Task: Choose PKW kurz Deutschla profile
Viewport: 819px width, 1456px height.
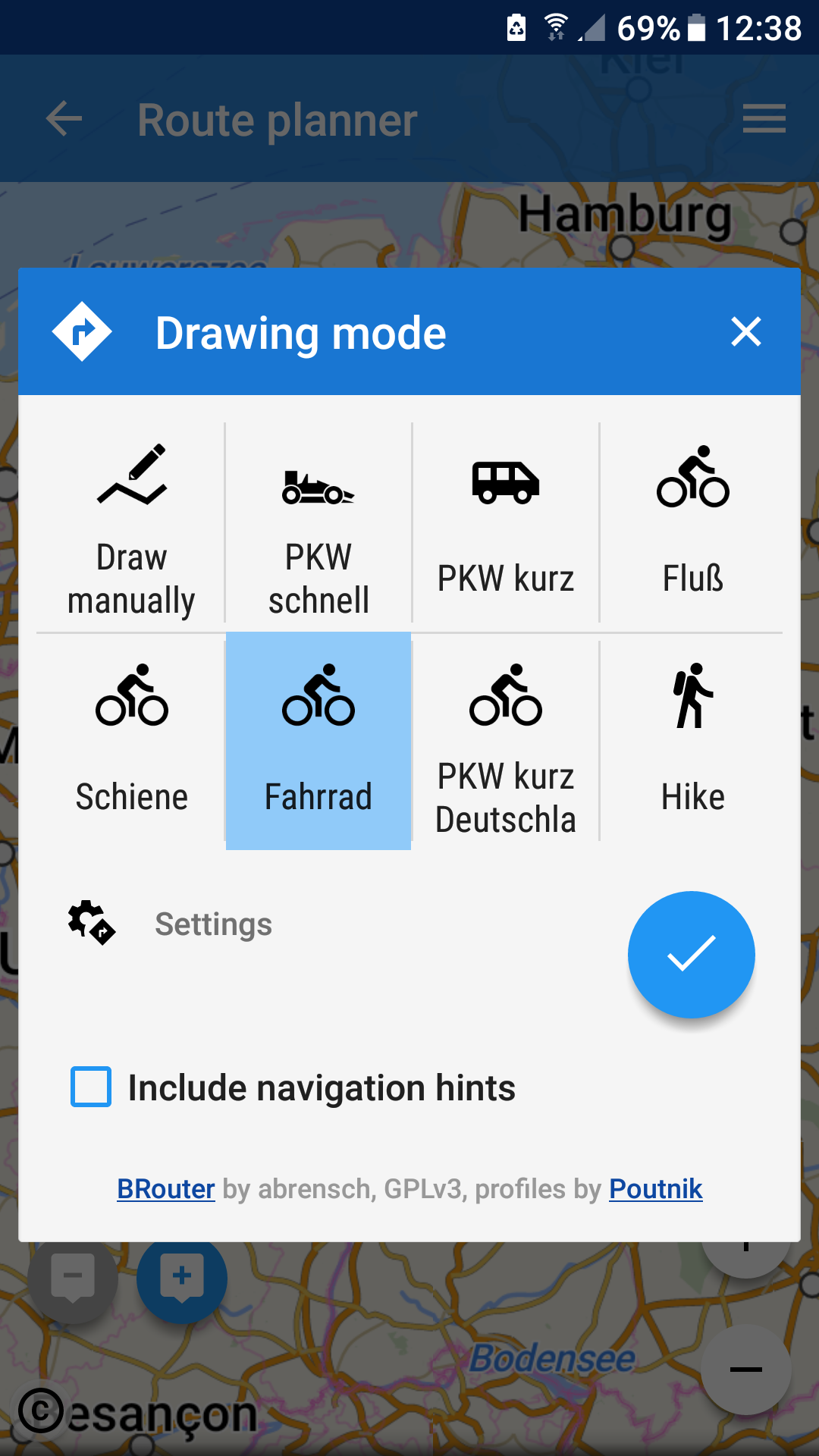Action: coord(505,742)
